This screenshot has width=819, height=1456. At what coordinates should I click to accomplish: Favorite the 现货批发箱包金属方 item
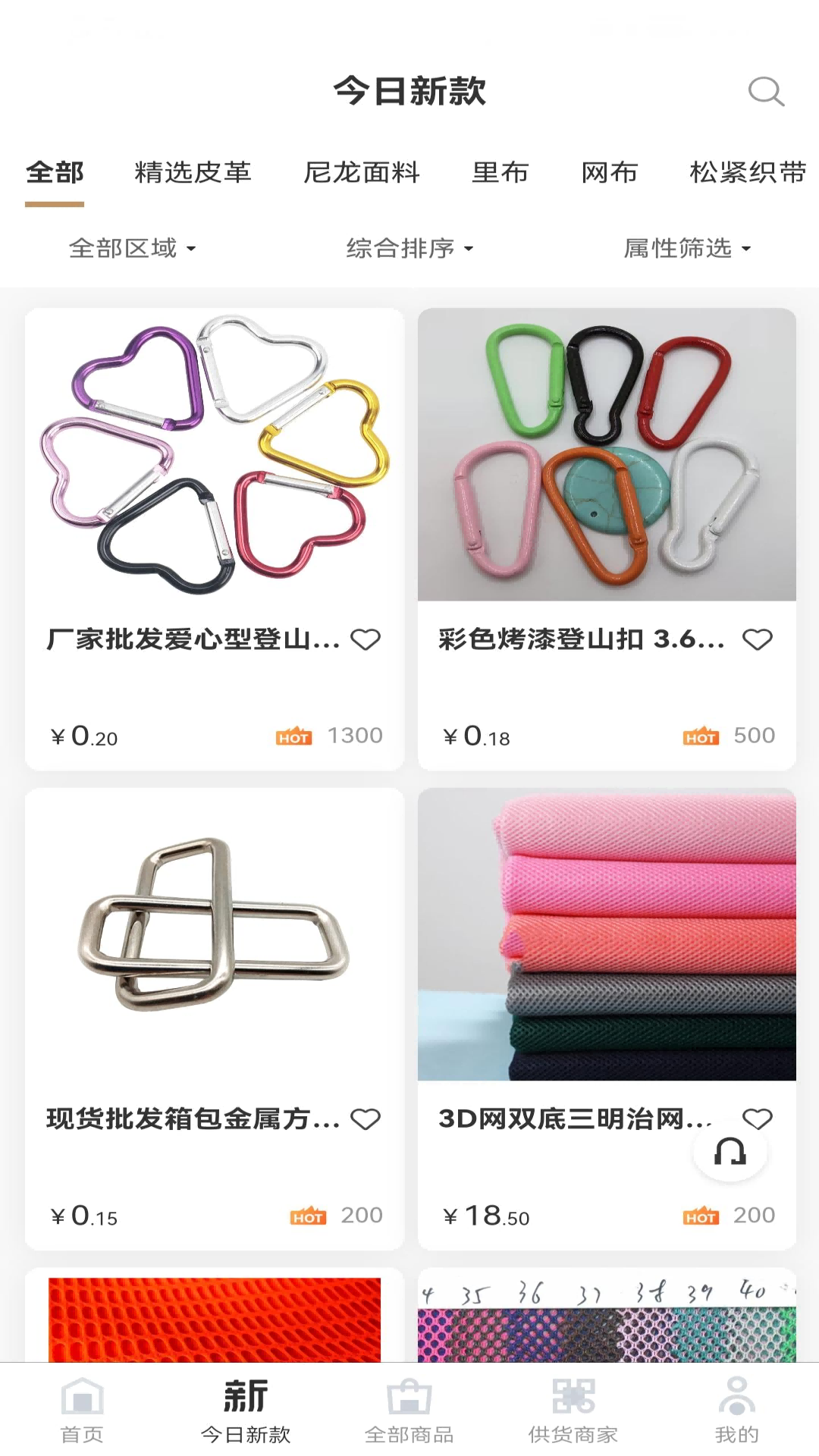366,1119
